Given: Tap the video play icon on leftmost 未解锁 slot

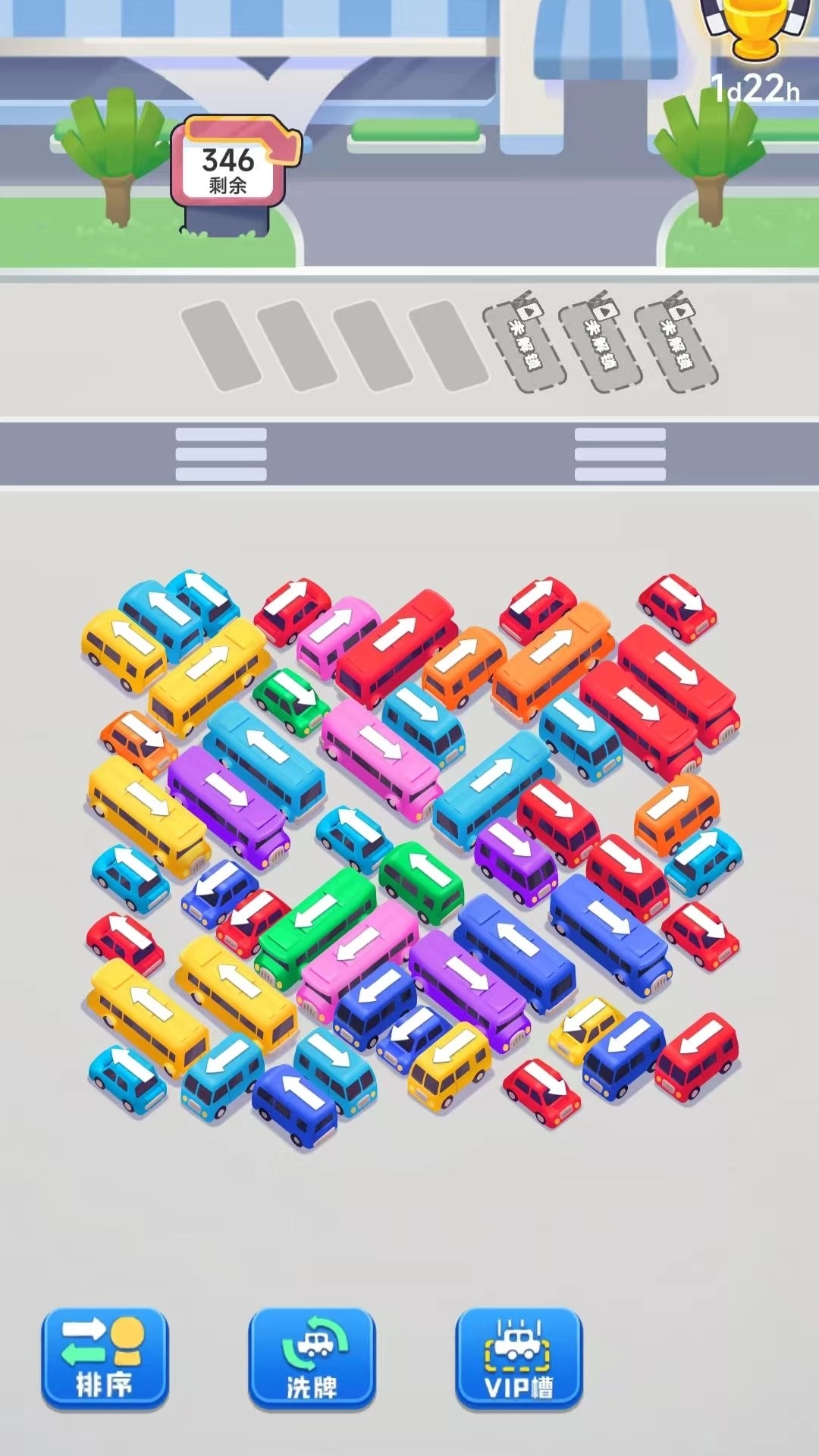Looking at the screenshot, I should pos(531,311).
